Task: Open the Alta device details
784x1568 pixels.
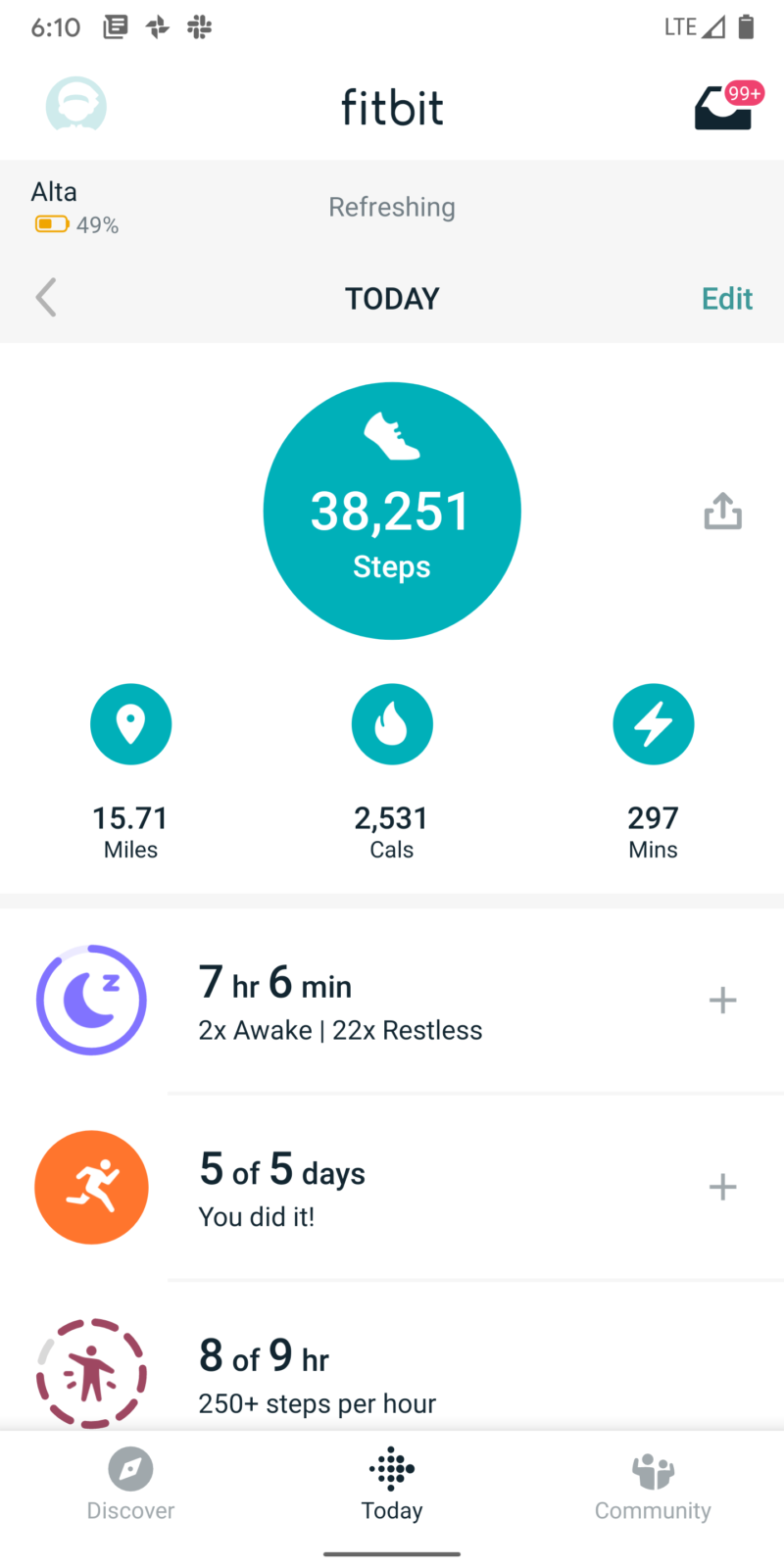Action: (75, 207)
